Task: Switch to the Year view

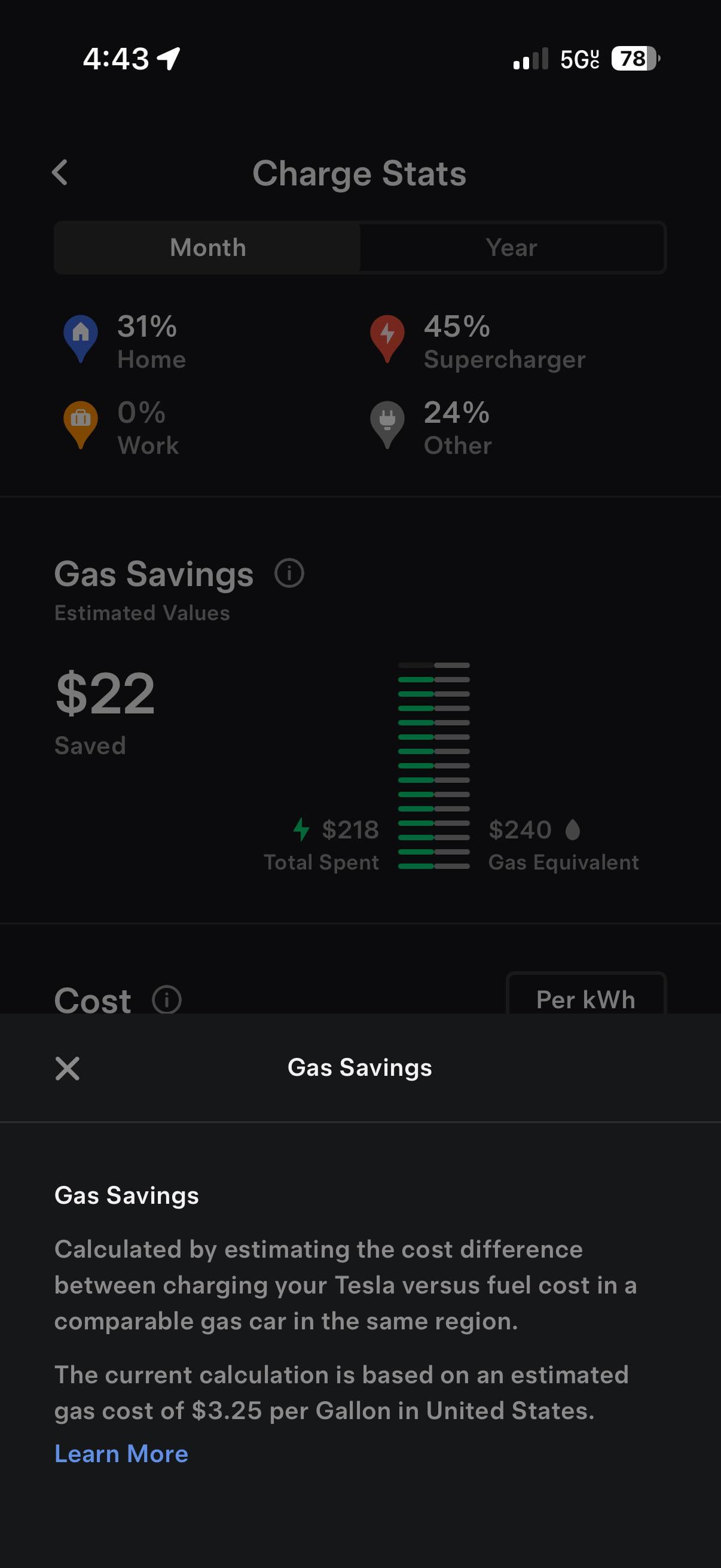Action: 512,248
